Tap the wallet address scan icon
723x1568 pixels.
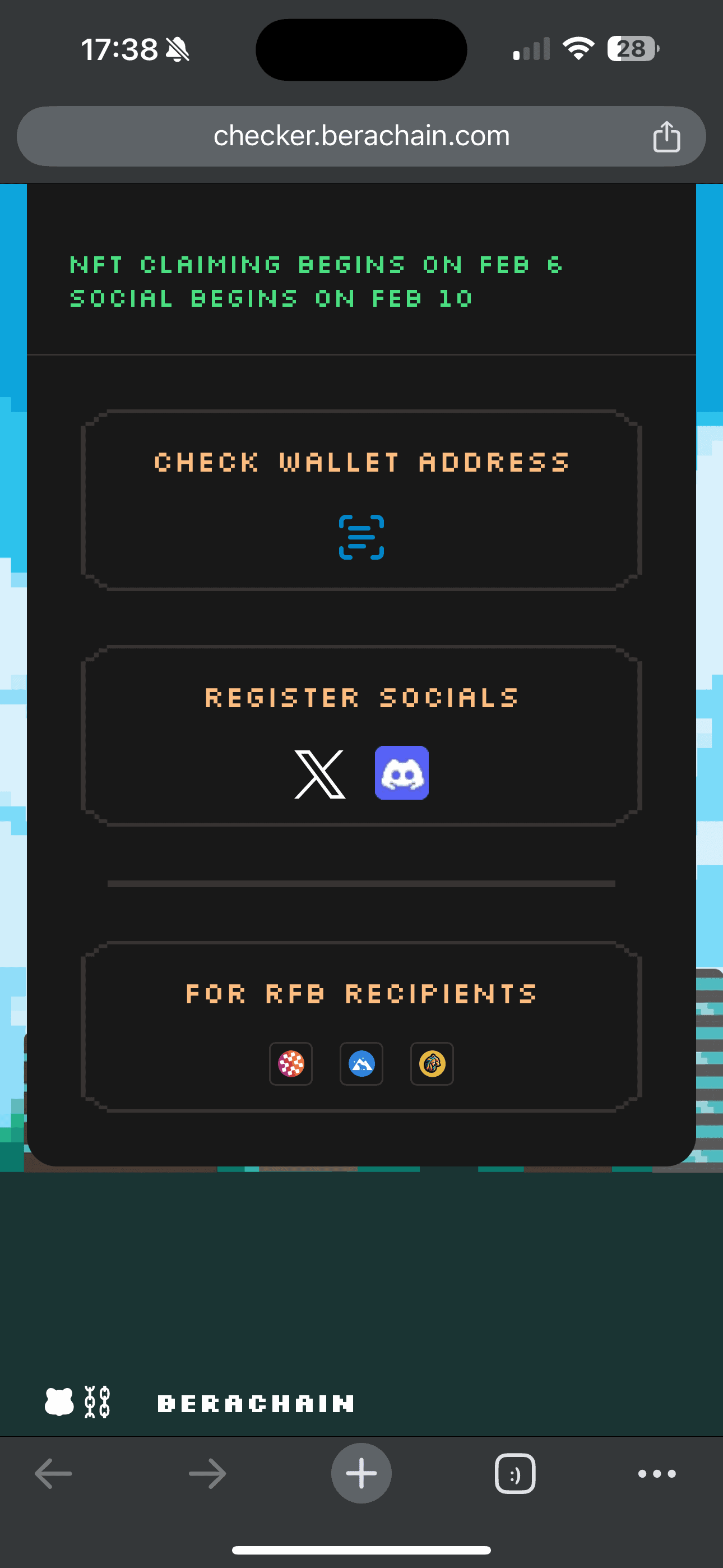coord(361,537)
